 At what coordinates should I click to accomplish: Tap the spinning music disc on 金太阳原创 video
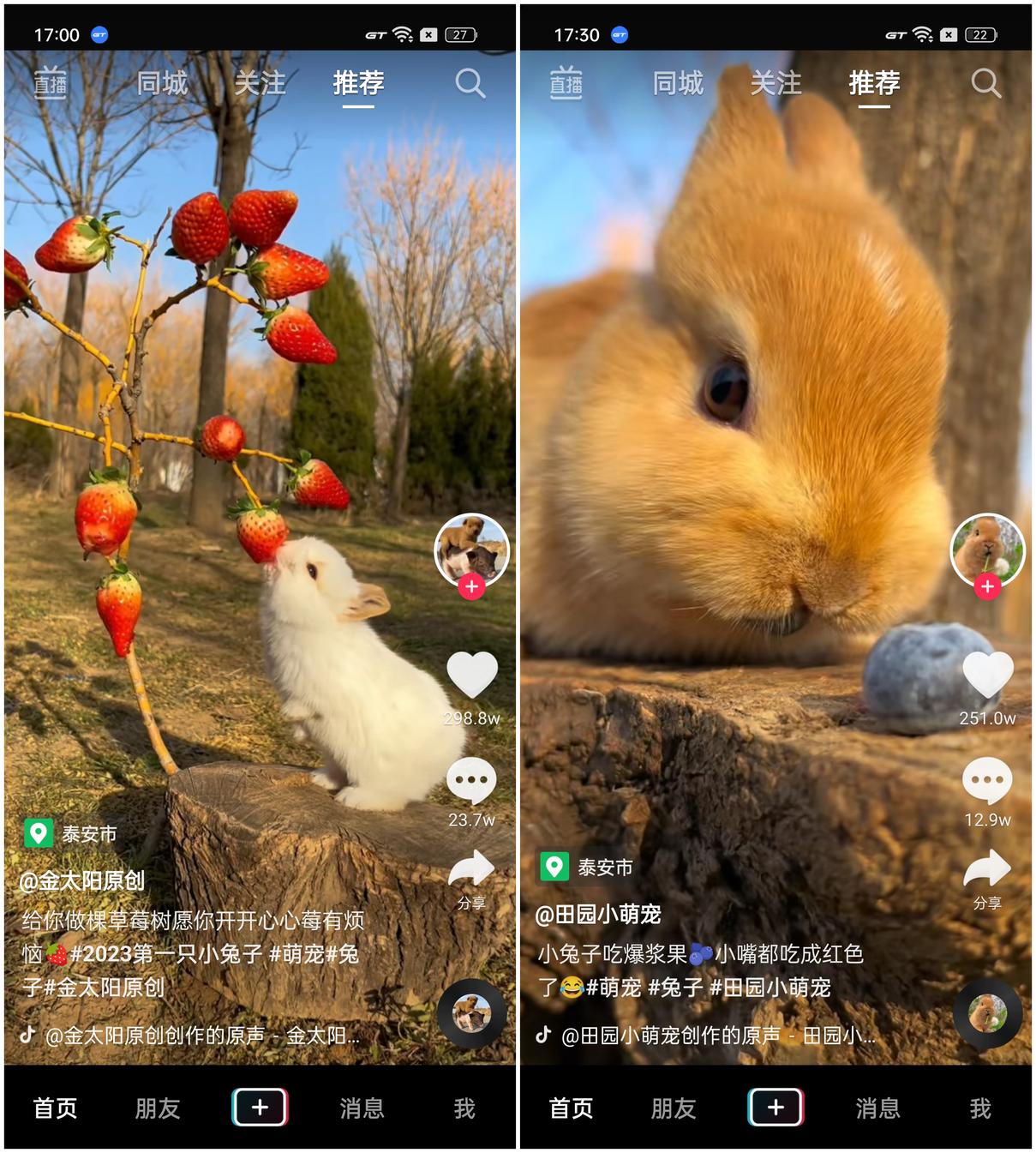pyautogui.click(x=471, y=1014)
